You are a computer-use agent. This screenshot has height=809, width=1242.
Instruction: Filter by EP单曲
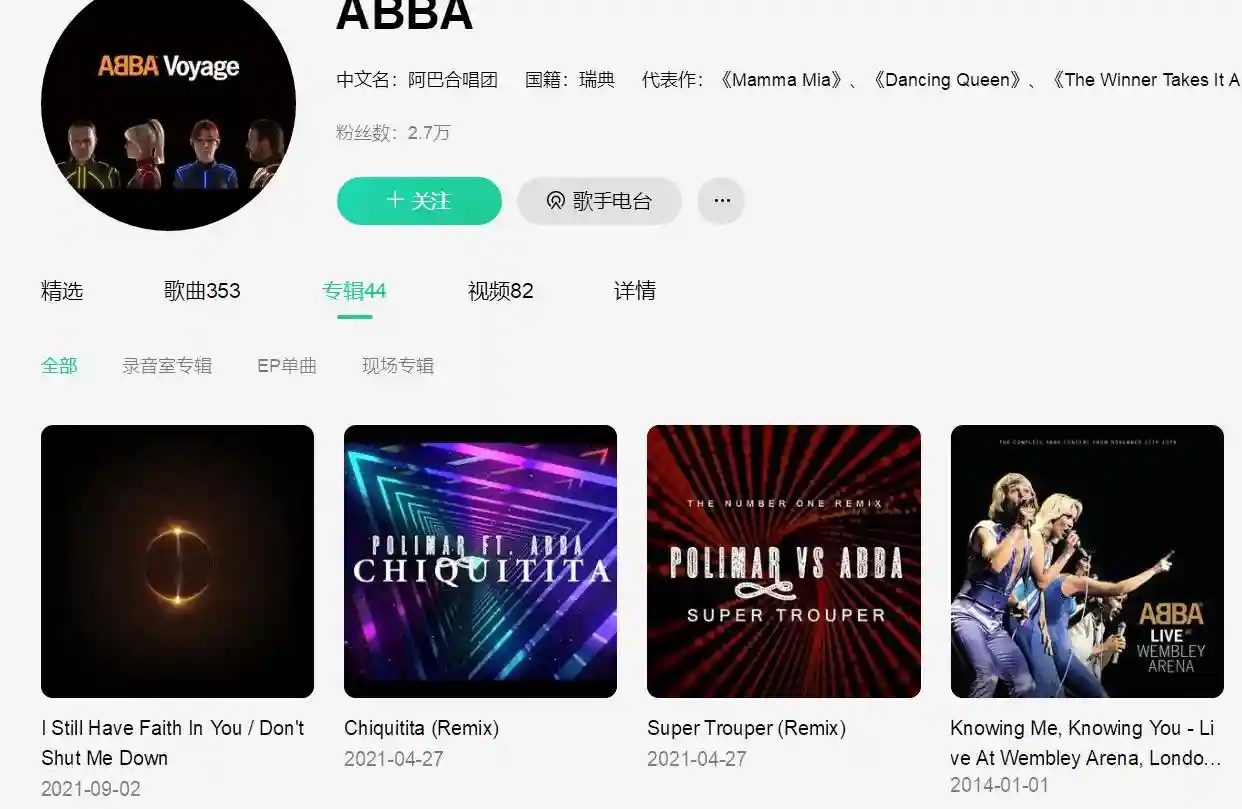287,366
